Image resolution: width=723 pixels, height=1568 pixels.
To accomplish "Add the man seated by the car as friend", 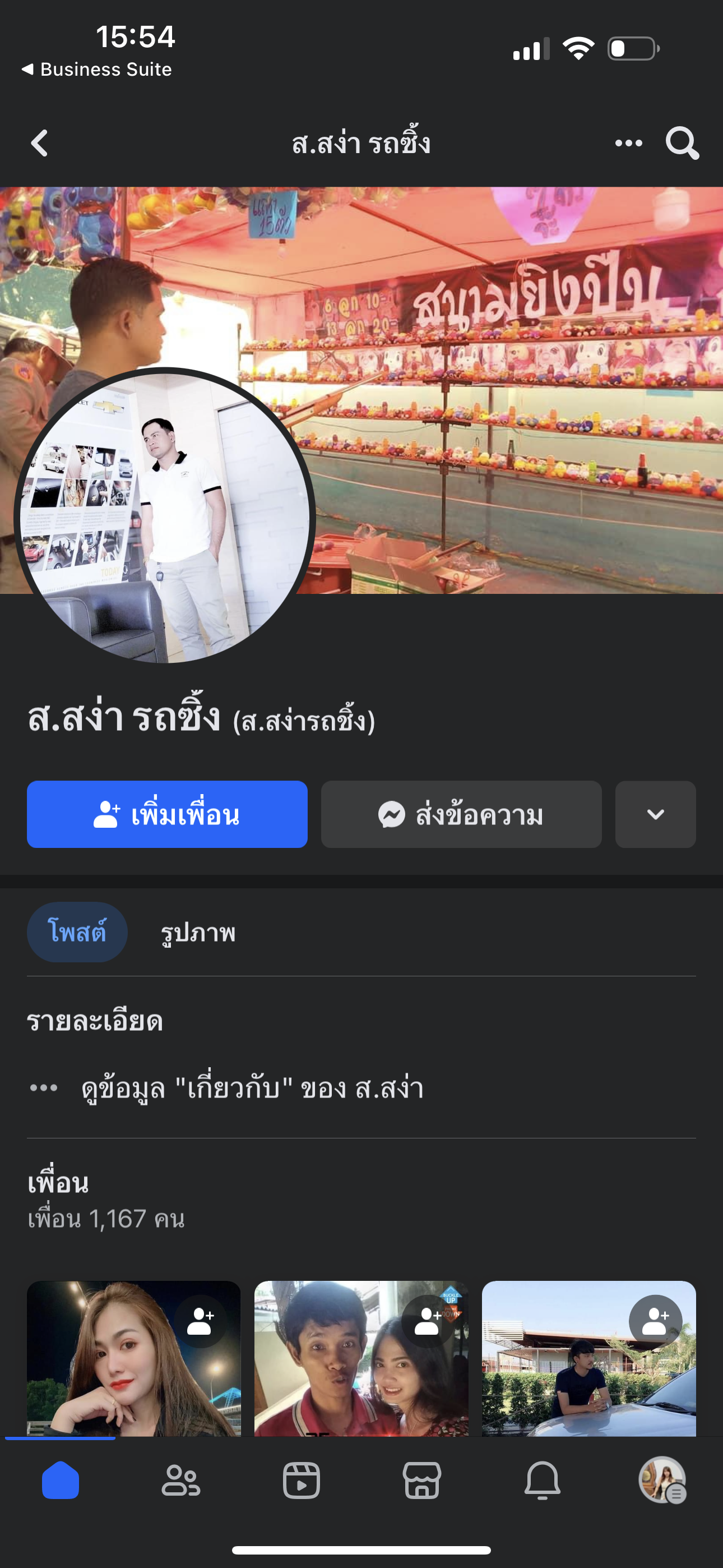I will 655,1321.
